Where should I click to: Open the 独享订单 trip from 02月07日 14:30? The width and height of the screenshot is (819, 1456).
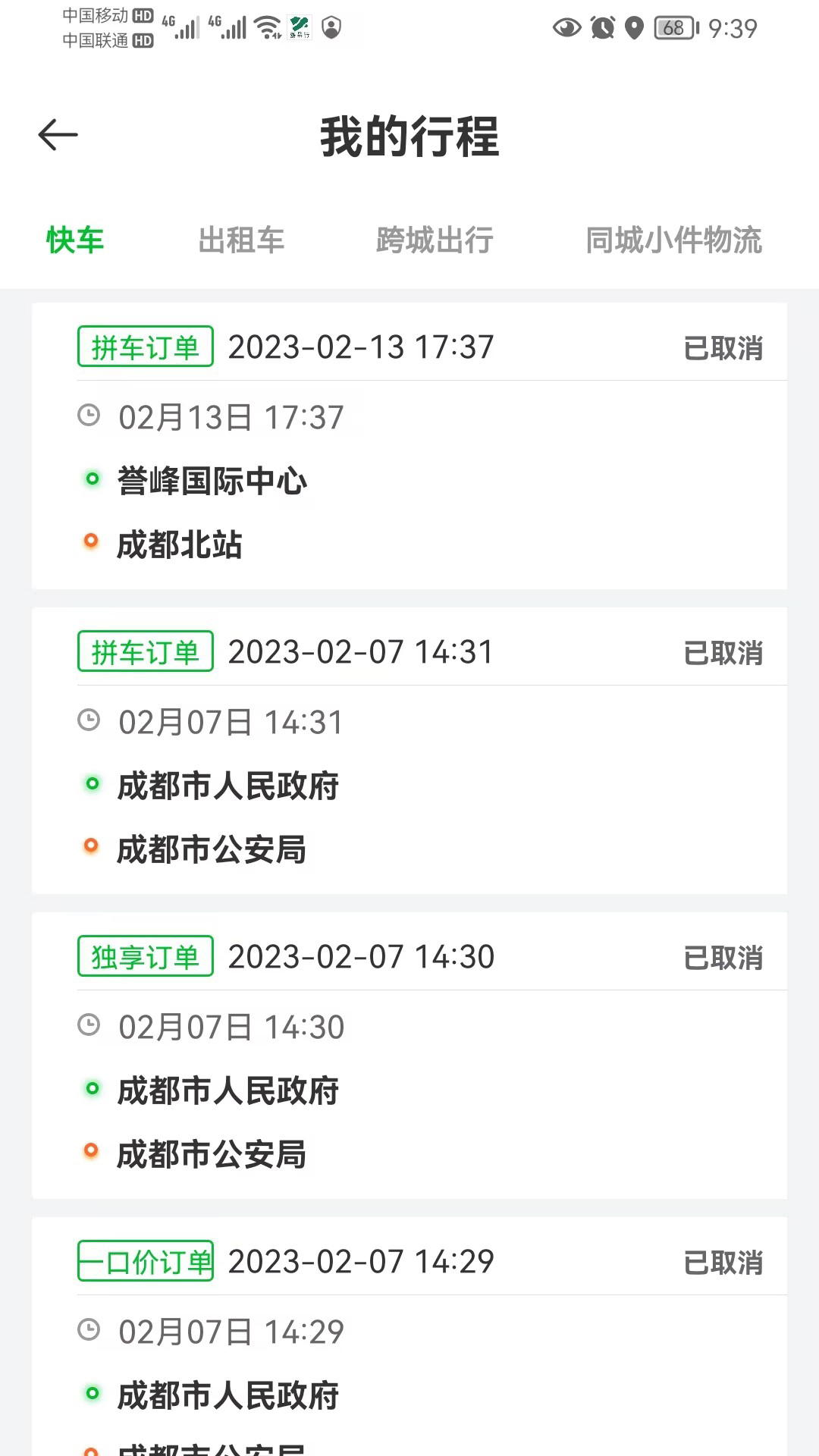point(409,1058)
